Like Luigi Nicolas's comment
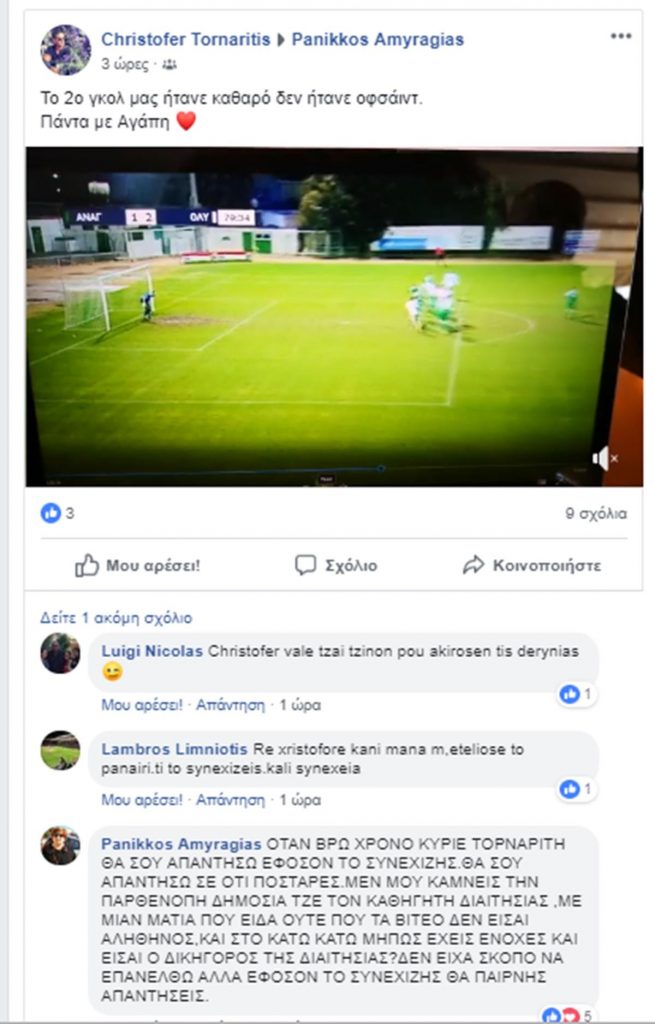This screenshot has height=1024, width=655. (x=142, y=705)
